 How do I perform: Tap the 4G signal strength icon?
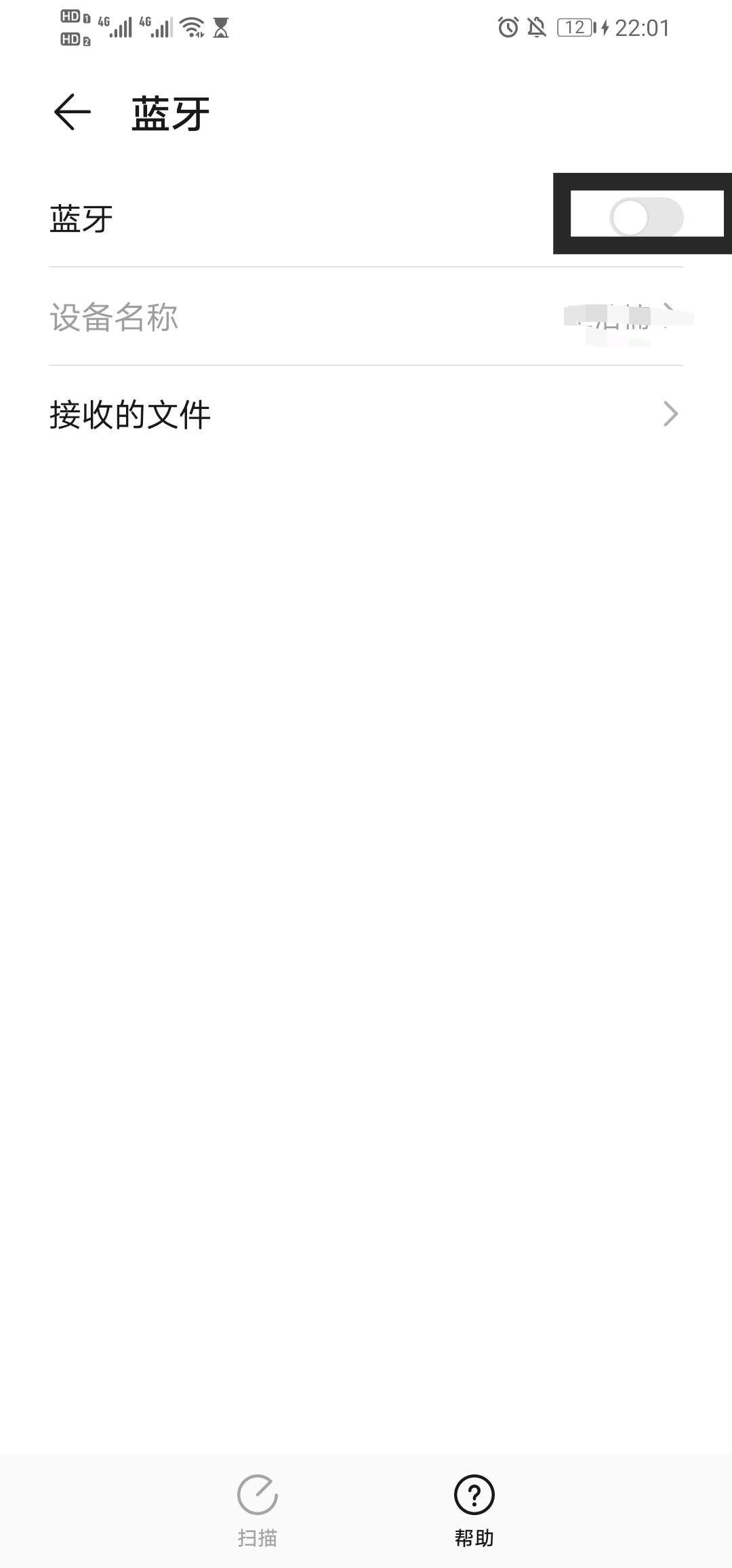pos(119,27)
